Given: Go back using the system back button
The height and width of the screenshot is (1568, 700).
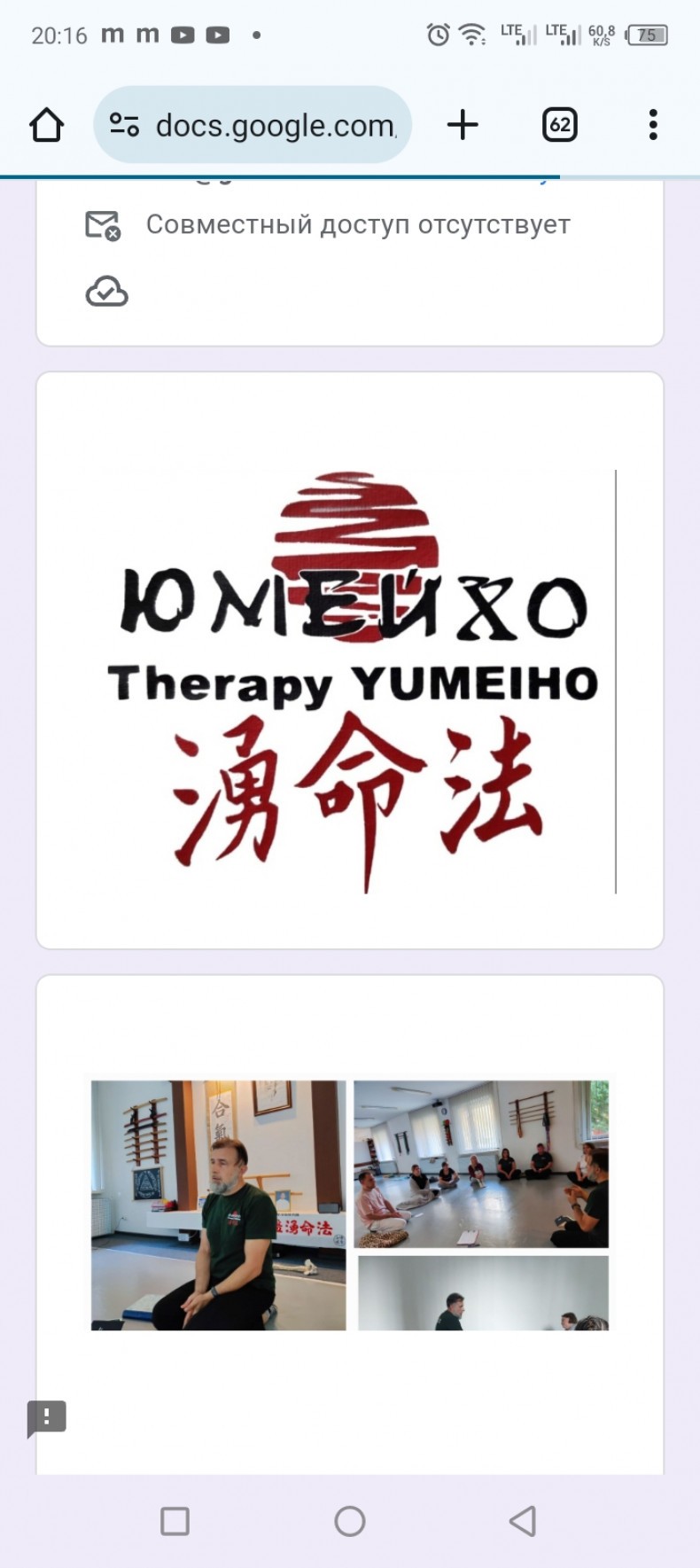Looking at the screenshot, I should [x=523, y=1521].
